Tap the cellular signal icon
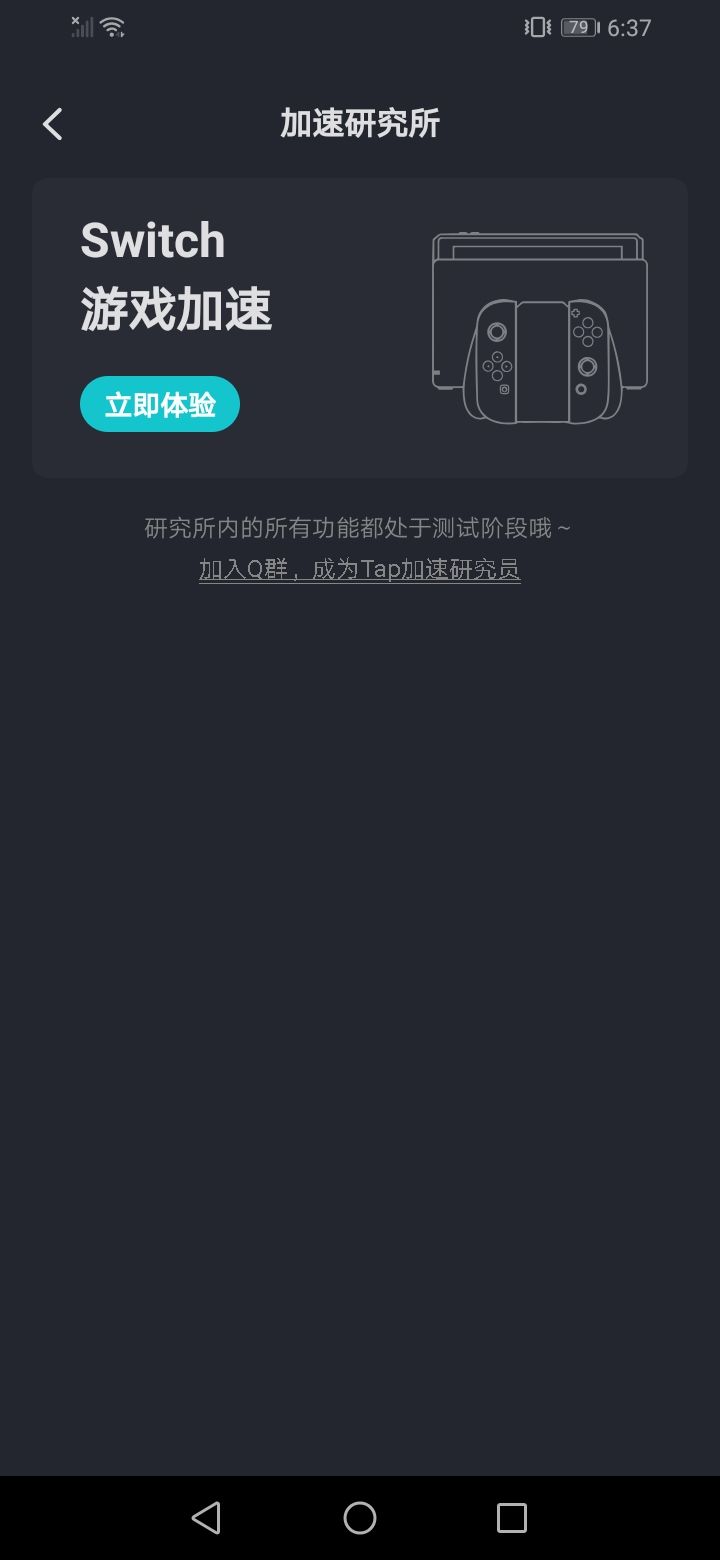This screenshot has width=720, height=1560. pos(80,27)
